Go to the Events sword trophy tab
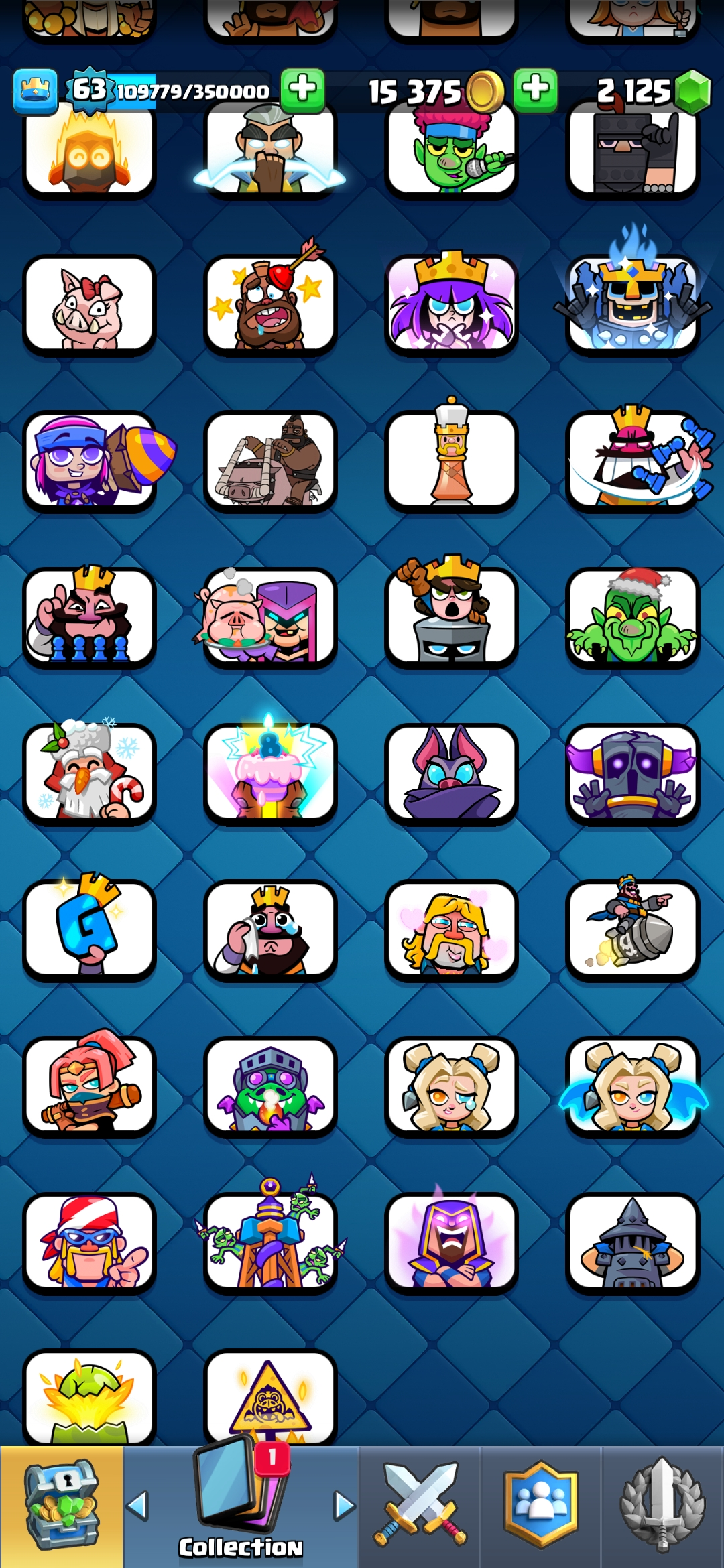The height and width of the screenshot is (1568, 724). (662, 1506)
